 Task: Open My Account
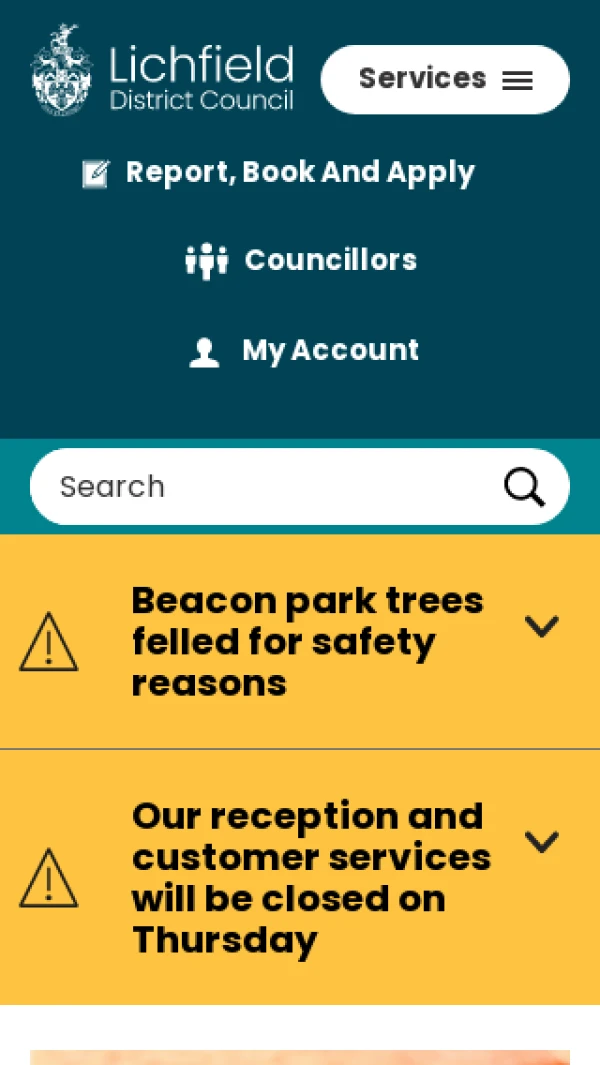[x=304, y=351]
